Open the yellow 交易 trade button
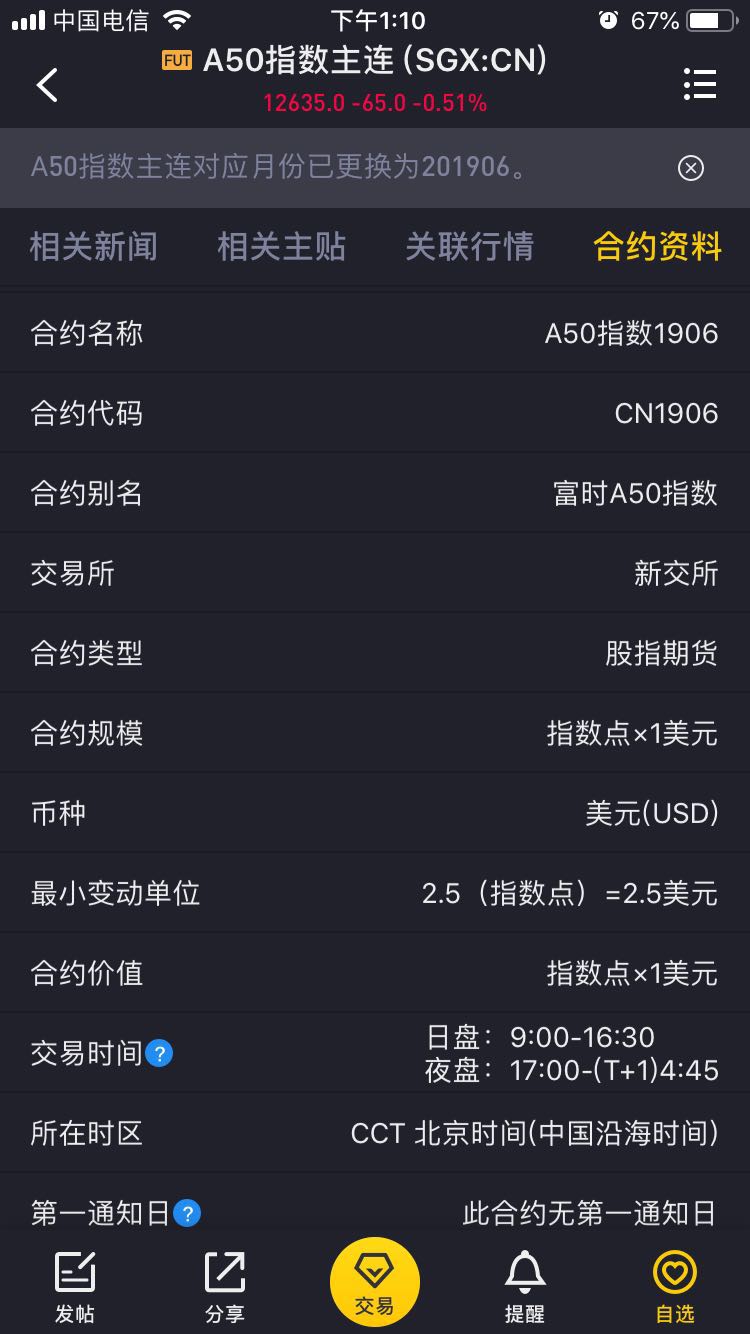Image resolution: width=750 pixels, height=1334 pixels. pos(375,1283)
